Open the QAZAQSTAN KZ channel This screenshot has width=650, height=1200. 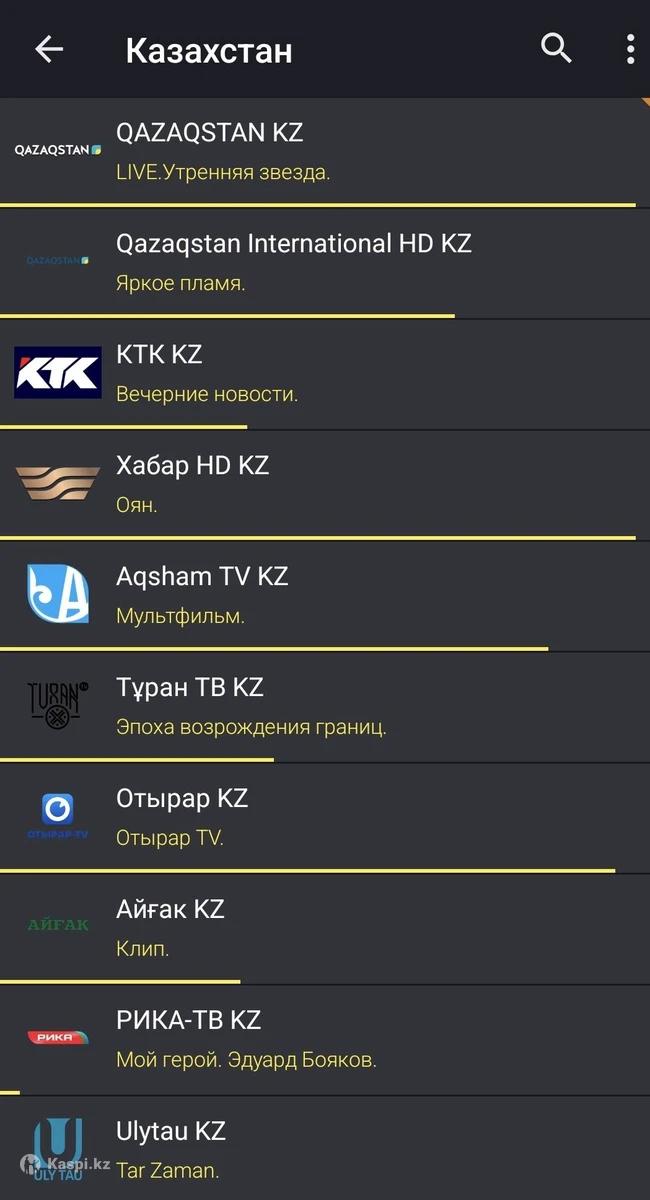point(325,151)
